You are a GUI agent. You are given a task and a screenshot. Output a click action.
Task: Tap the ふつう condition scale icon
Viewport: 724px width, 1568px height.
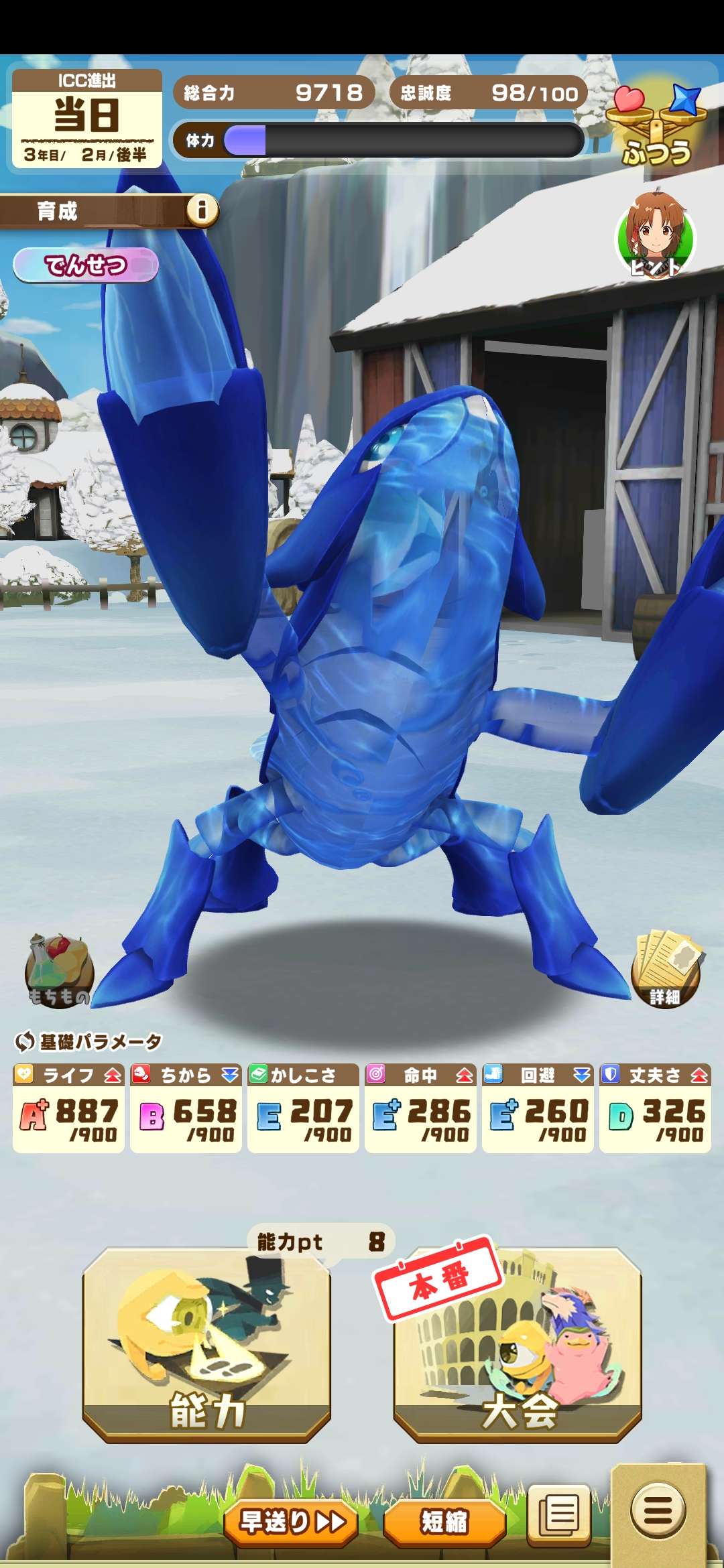656,127
